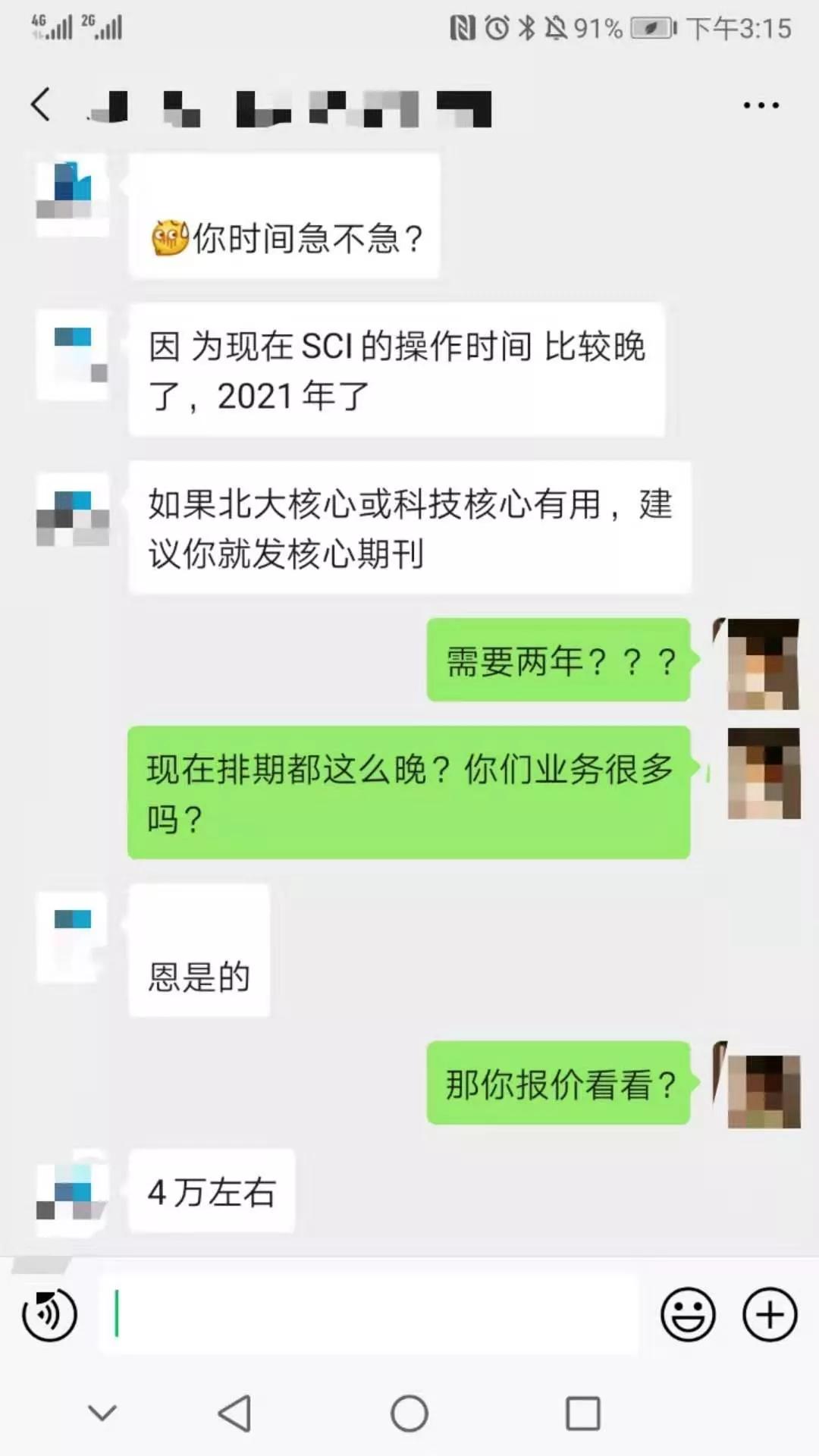Switch to voice message input
Image resolution: width=819 pixels, height=1456 pixels.
tap(50, 1314)
